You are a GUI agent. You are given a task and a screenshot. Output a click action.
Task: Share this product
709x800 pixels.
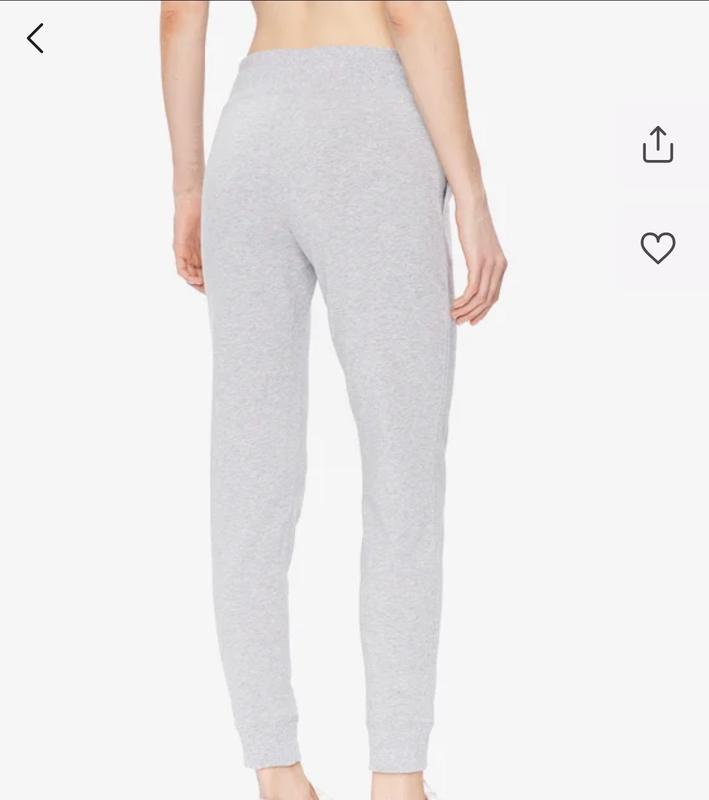[657, 144]
